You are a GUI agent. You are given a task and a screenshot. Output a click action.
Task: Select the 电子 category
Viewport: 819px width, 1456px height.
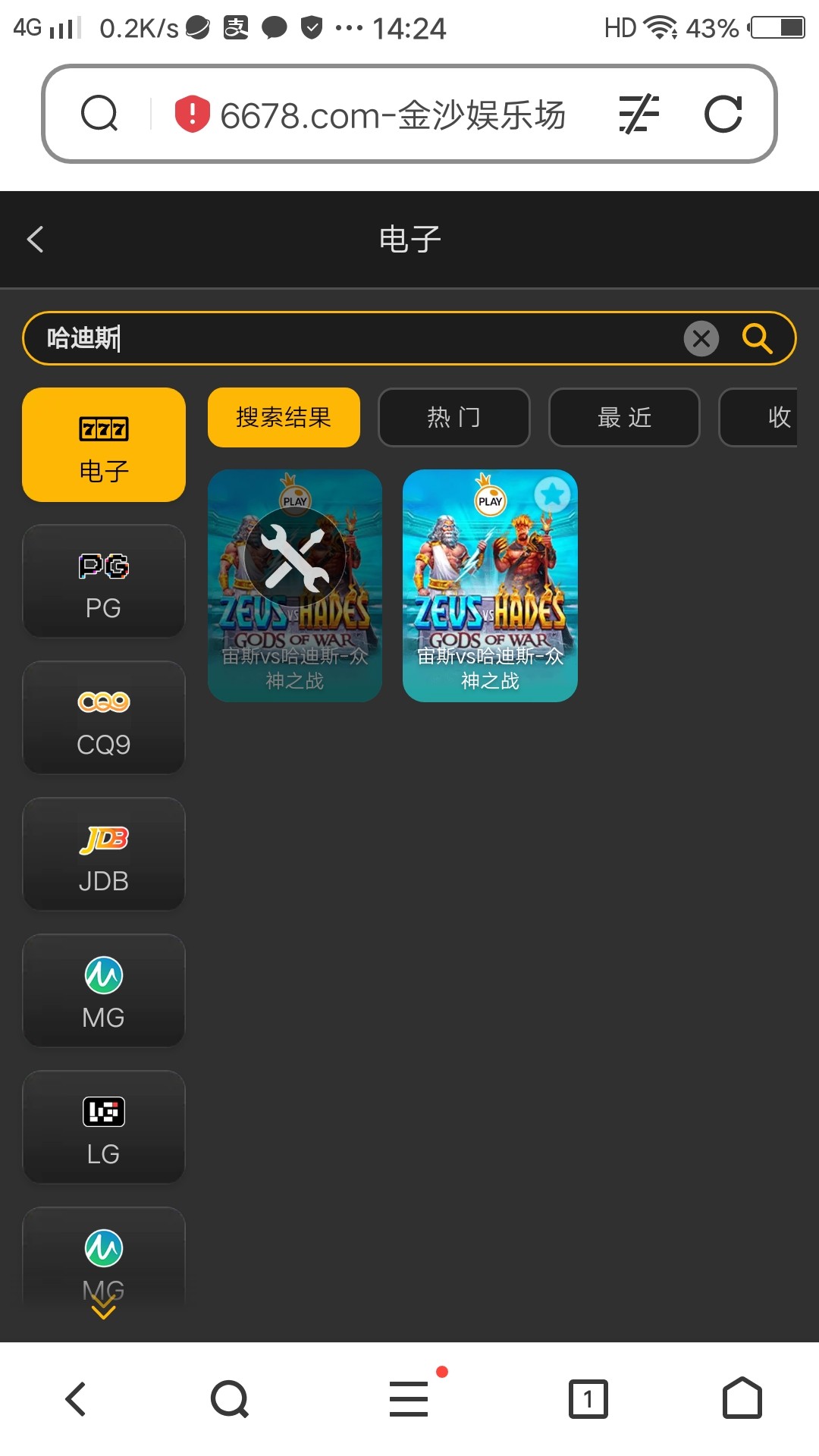coord(104,445)
